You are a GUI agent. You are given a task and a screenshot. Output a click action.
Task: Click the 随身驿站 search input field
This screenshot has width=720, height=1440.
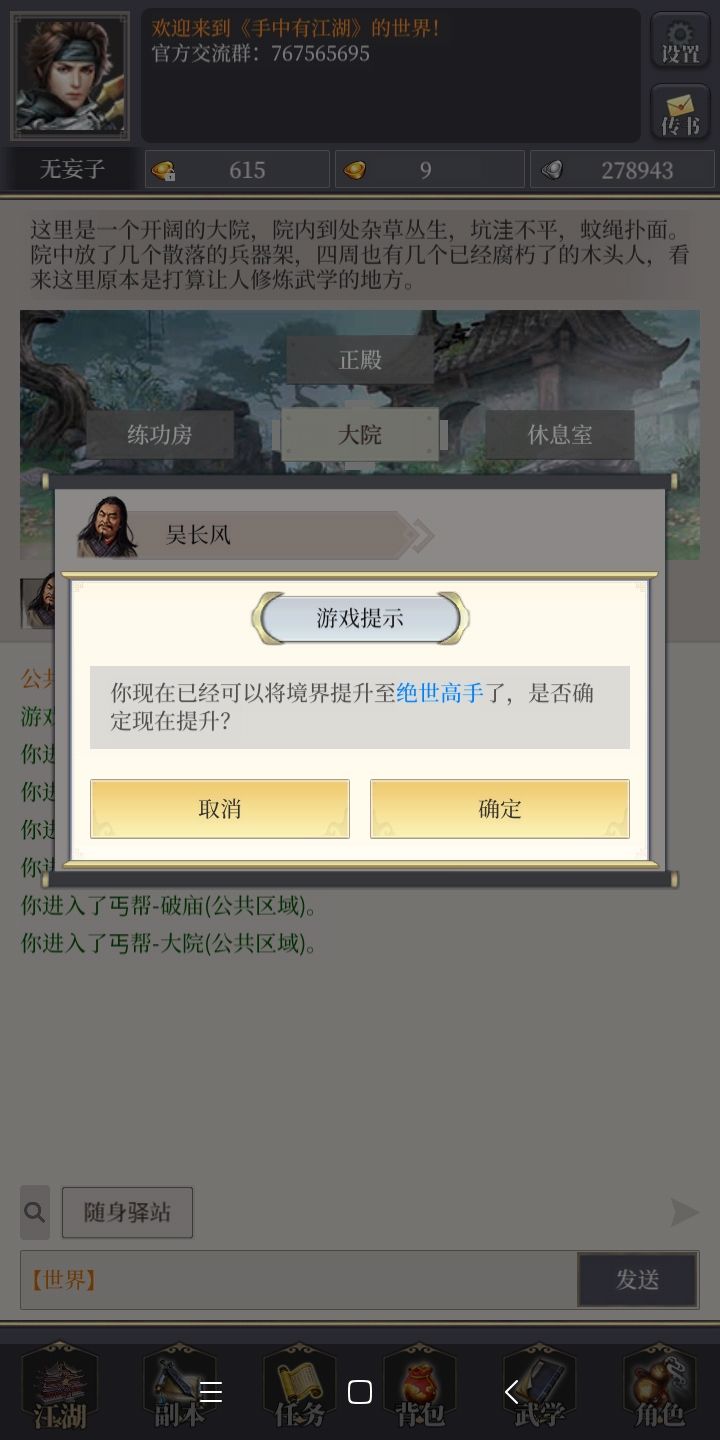coord(127,1212)
